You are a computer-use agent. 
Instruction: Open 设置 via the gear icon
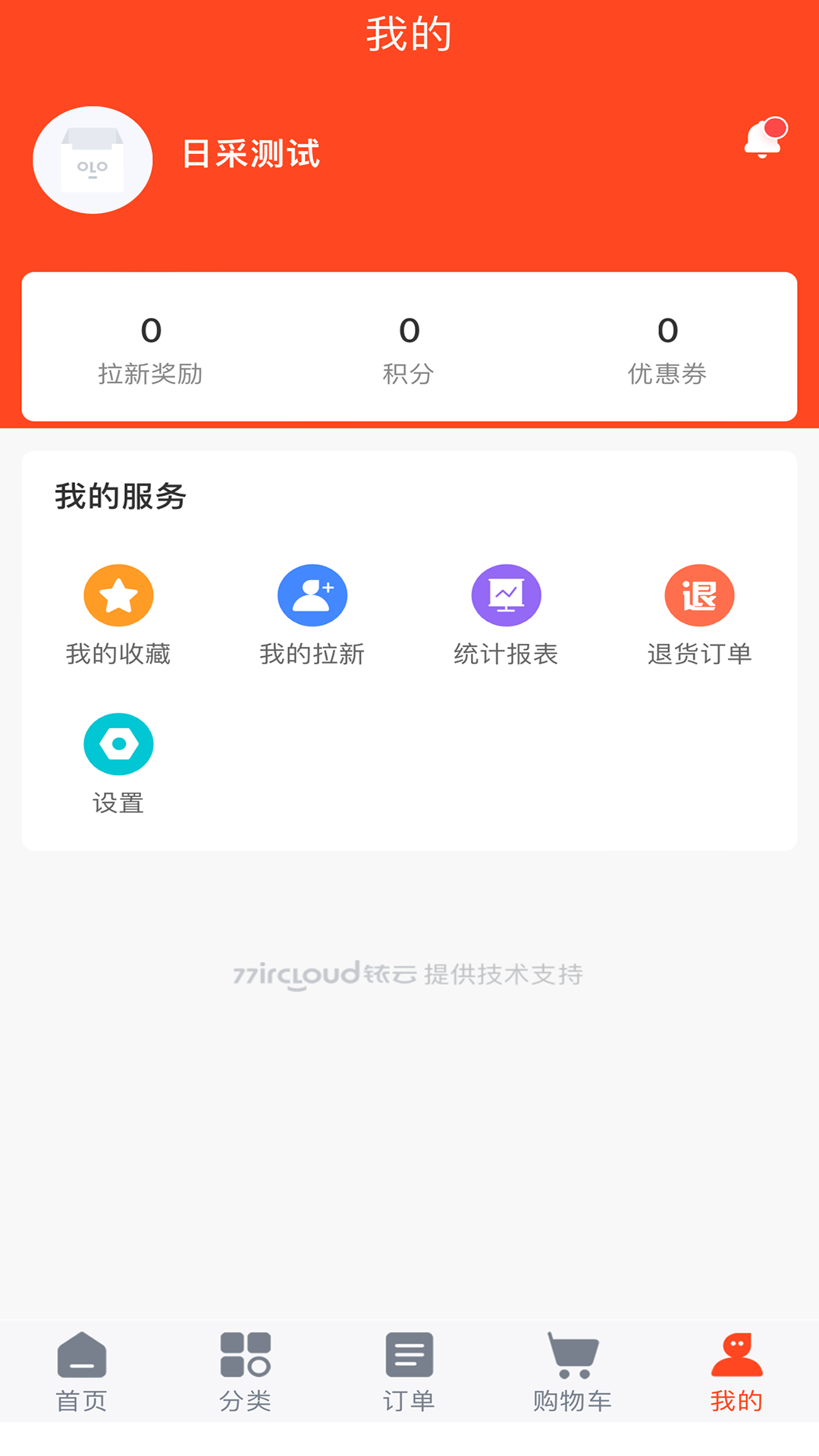tap(118, 743)
